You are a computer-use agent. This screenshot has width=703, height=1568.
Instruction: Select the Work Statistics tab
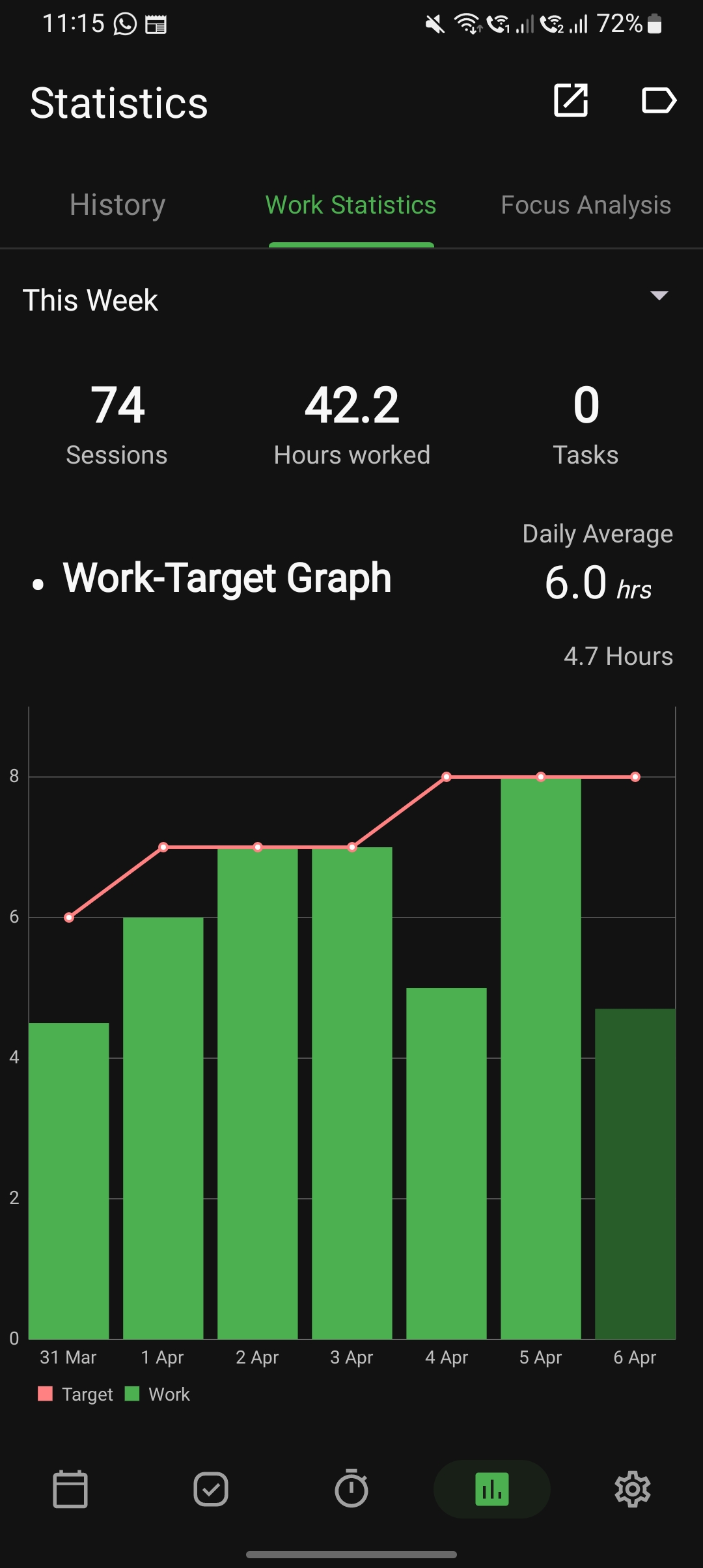(x=351, y=205)
